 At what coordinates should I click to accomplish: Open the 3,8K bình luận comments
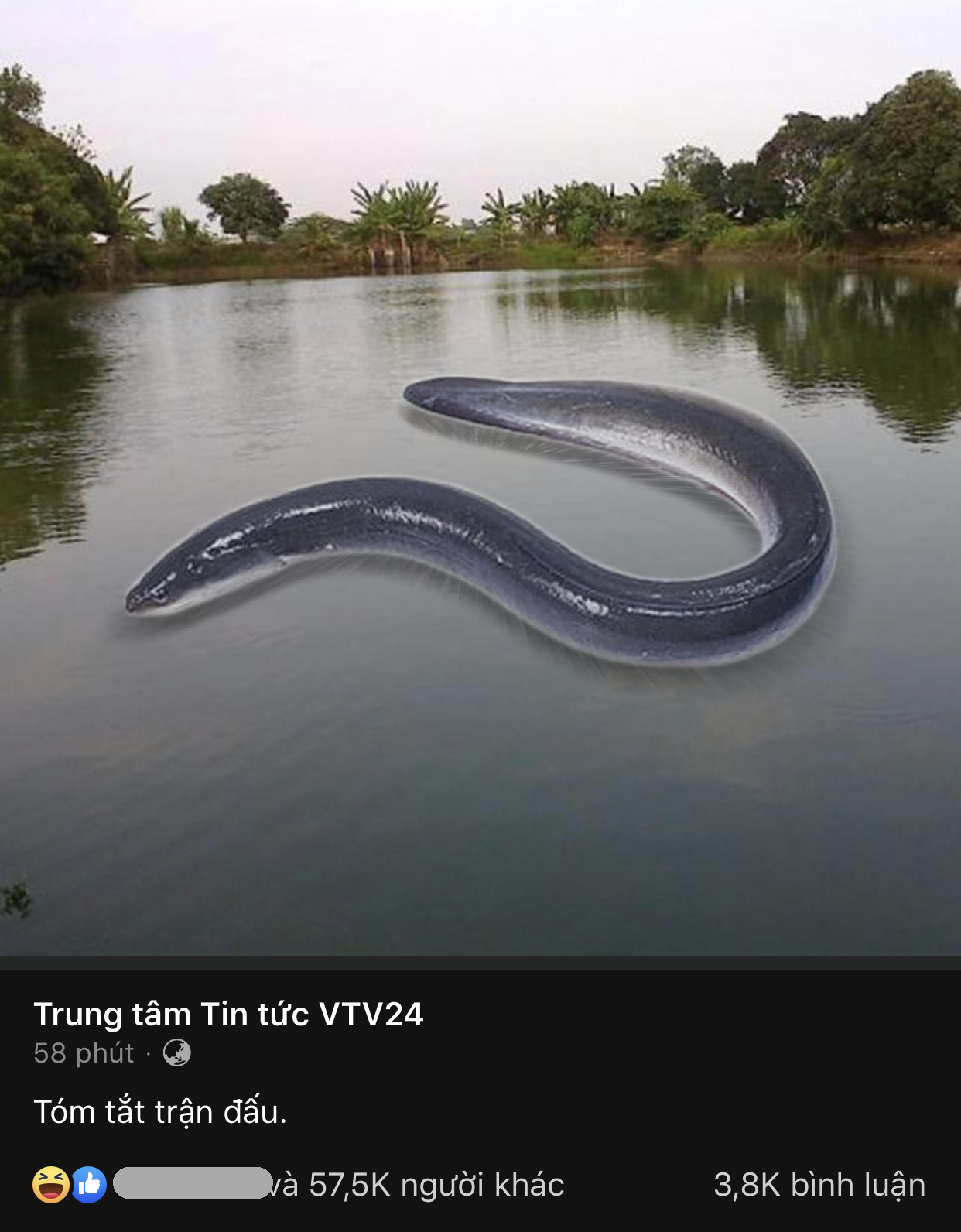click(x=819, y=1185)
